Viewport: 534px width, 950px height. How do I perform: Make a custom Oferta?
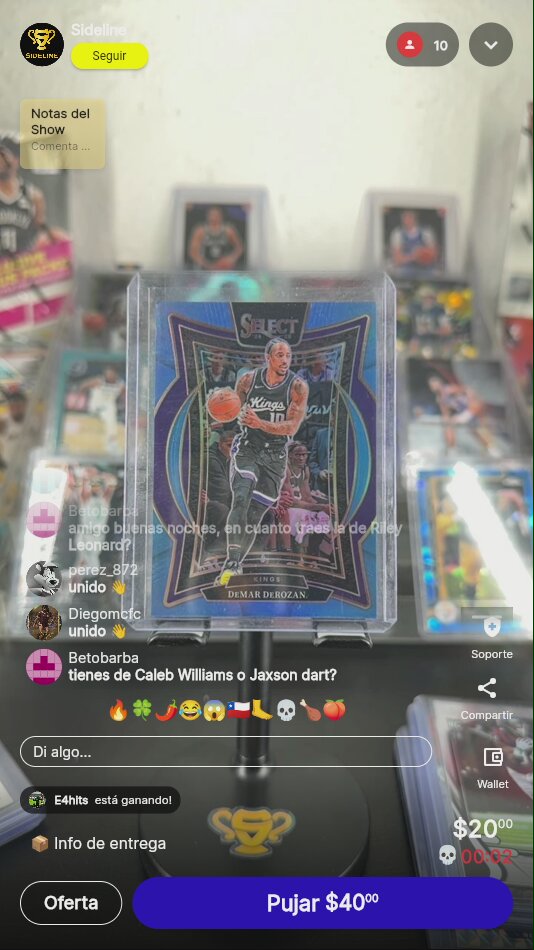71,903
